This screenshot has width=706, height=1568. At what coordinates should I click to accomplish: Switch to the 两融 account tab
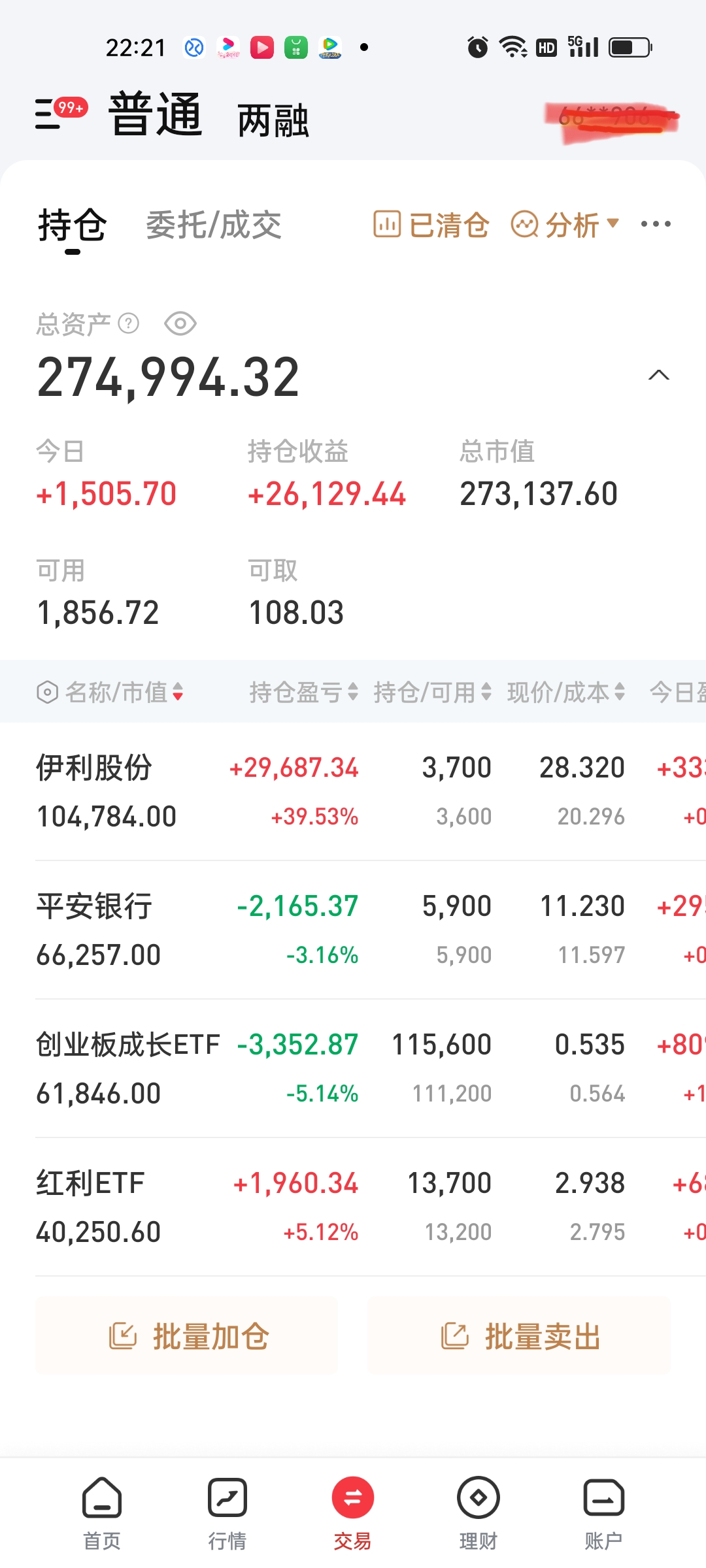point(273,121)
